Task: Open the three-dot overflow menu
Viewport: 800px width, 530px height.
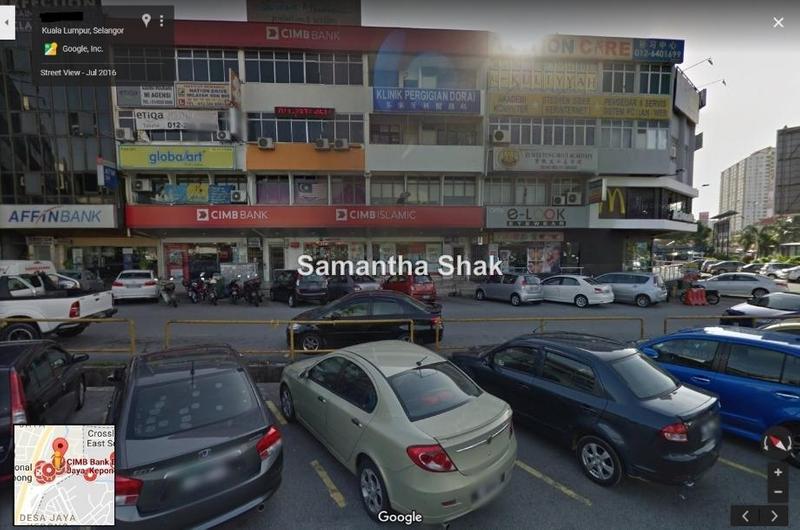Action: pyautogui.click(x=161, y=21)
